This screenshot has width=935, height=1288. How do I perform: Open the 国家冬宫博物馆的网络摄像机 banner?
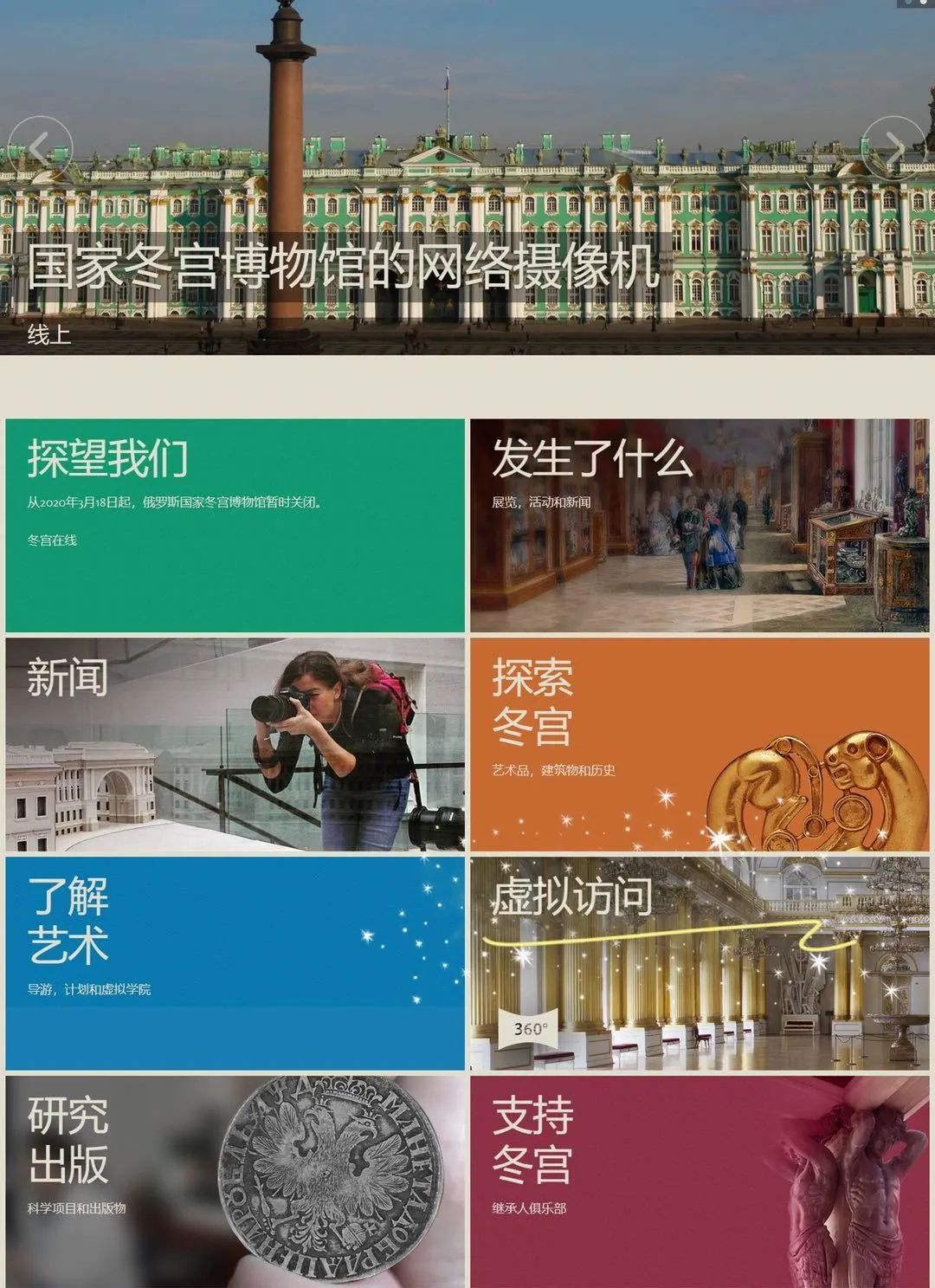pos(344,267)
